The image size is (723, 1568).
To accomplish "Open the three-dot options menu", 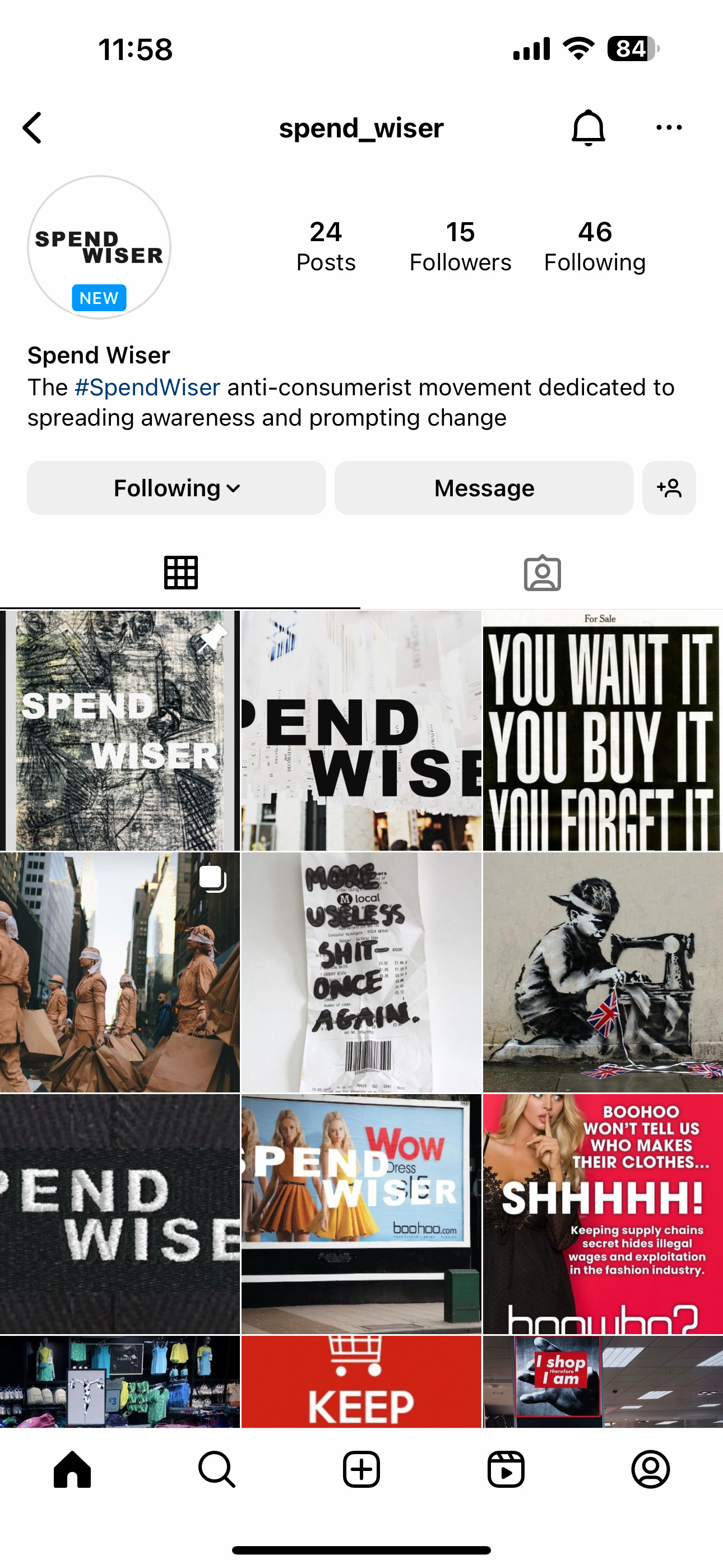I will 669,128.
